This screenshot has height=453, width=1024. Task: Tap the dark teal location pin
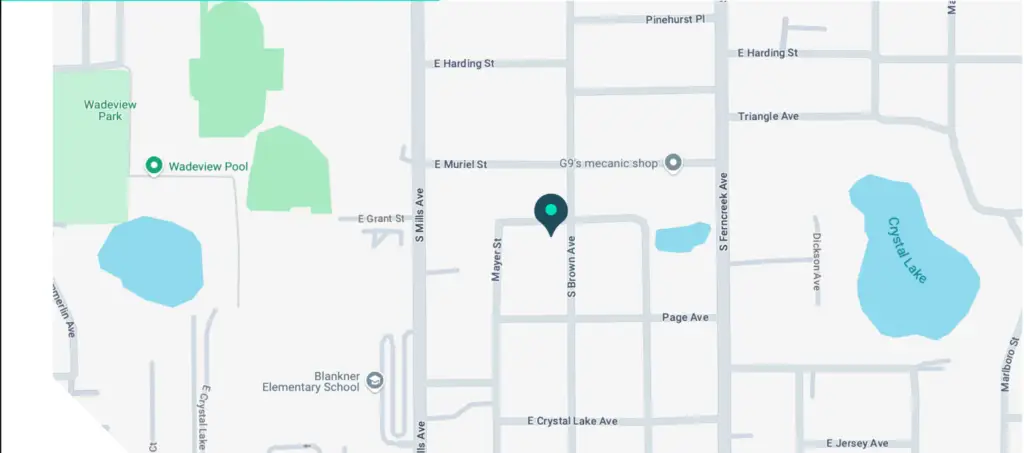[x=551, y=212]
